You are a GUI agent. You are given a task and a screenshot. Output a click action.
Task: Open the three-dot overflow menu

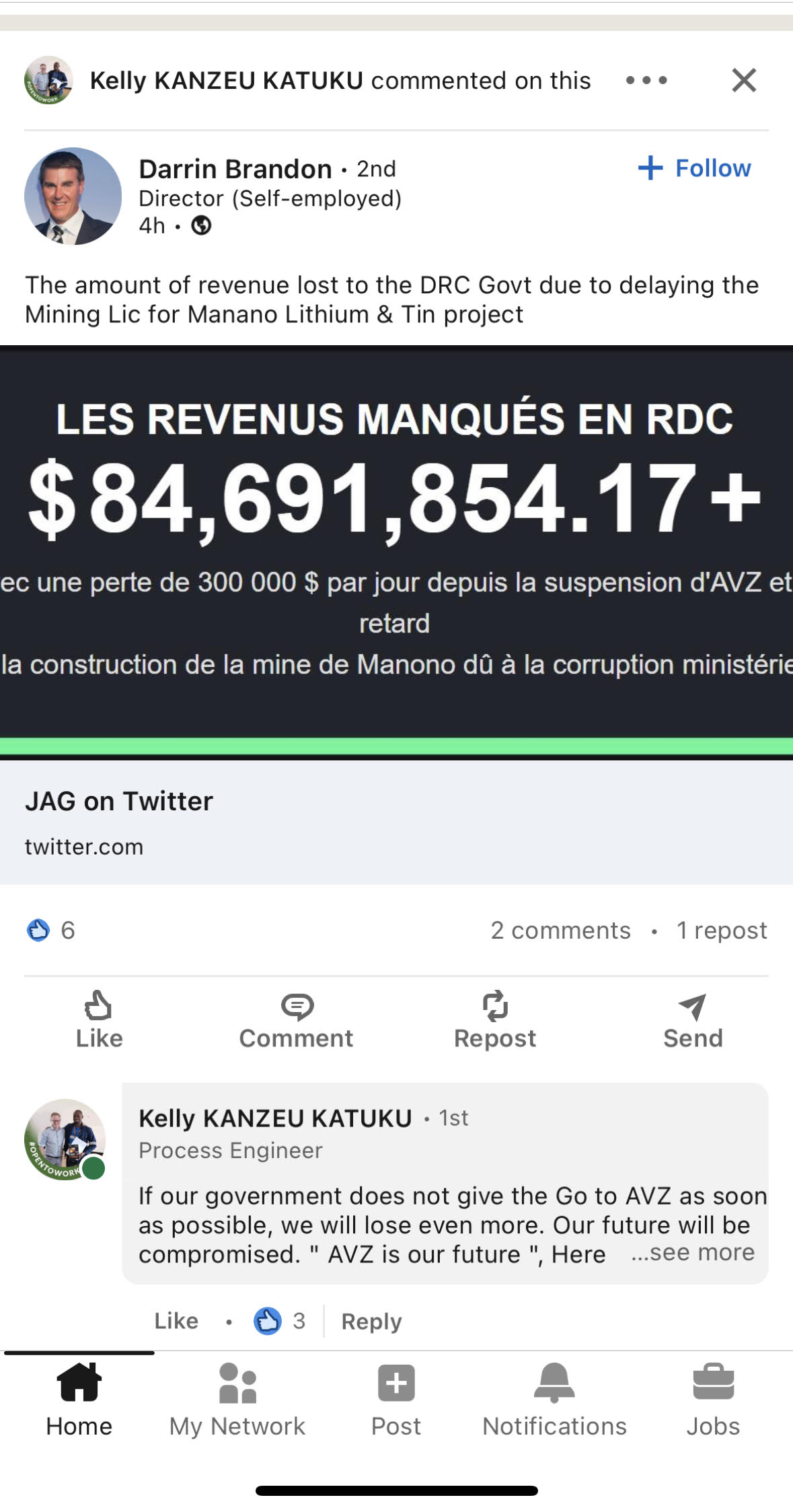[x=646, y=80]
